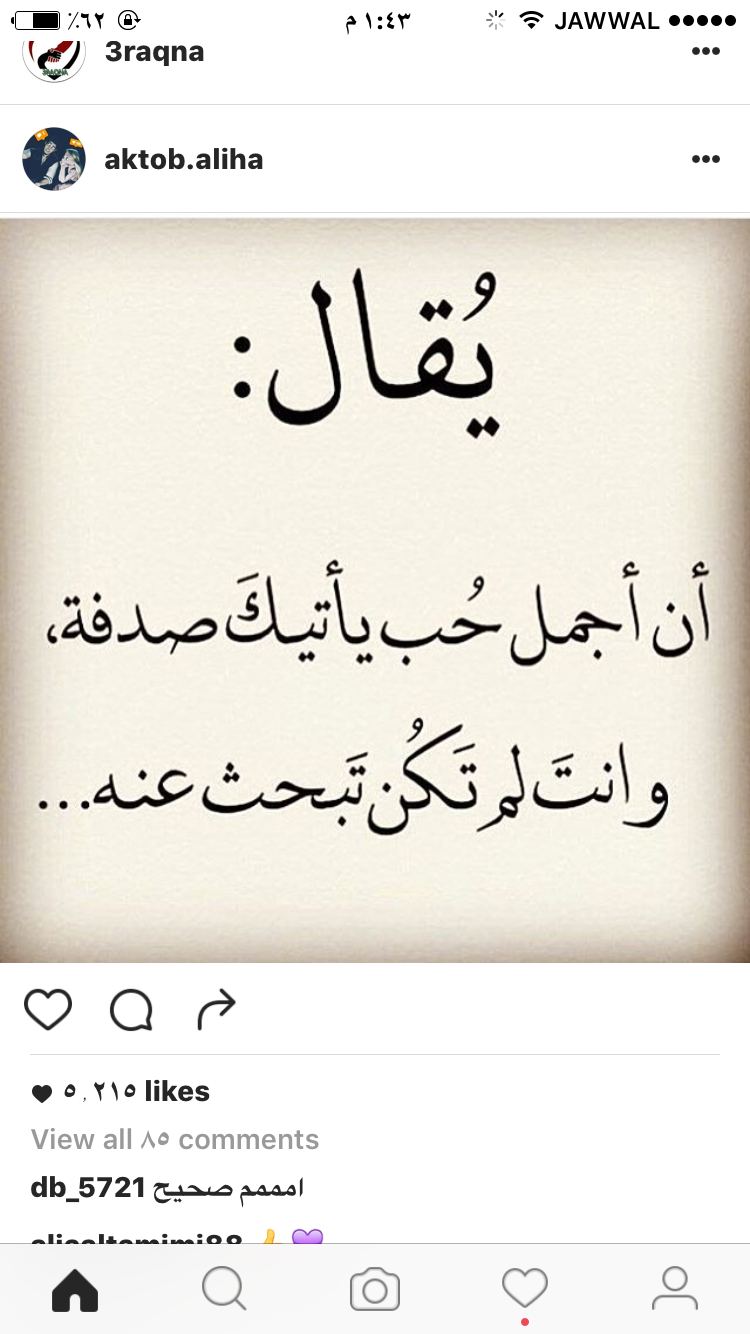The image size is (750, 1334).
Task: Open overflow menu for the aktob.aliha post
Action: pos(706,159)
